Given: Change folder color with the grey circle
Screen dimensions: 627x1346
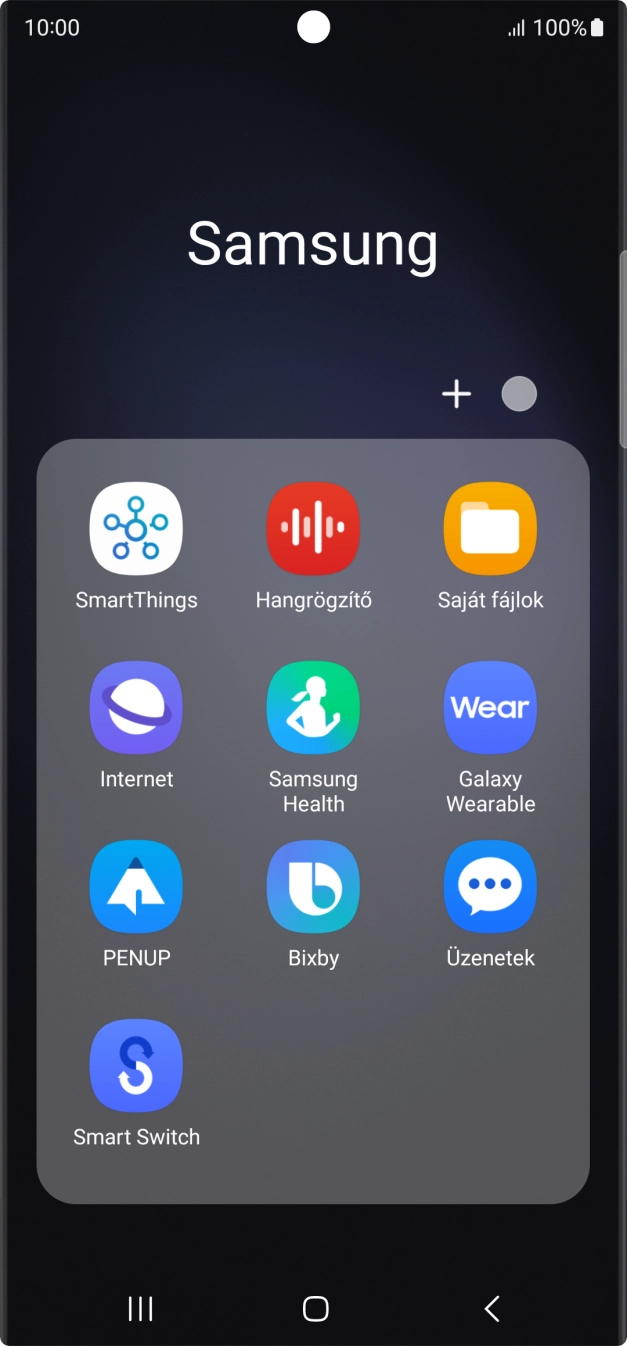Looking at the screenshot, I should pos(519,394).
